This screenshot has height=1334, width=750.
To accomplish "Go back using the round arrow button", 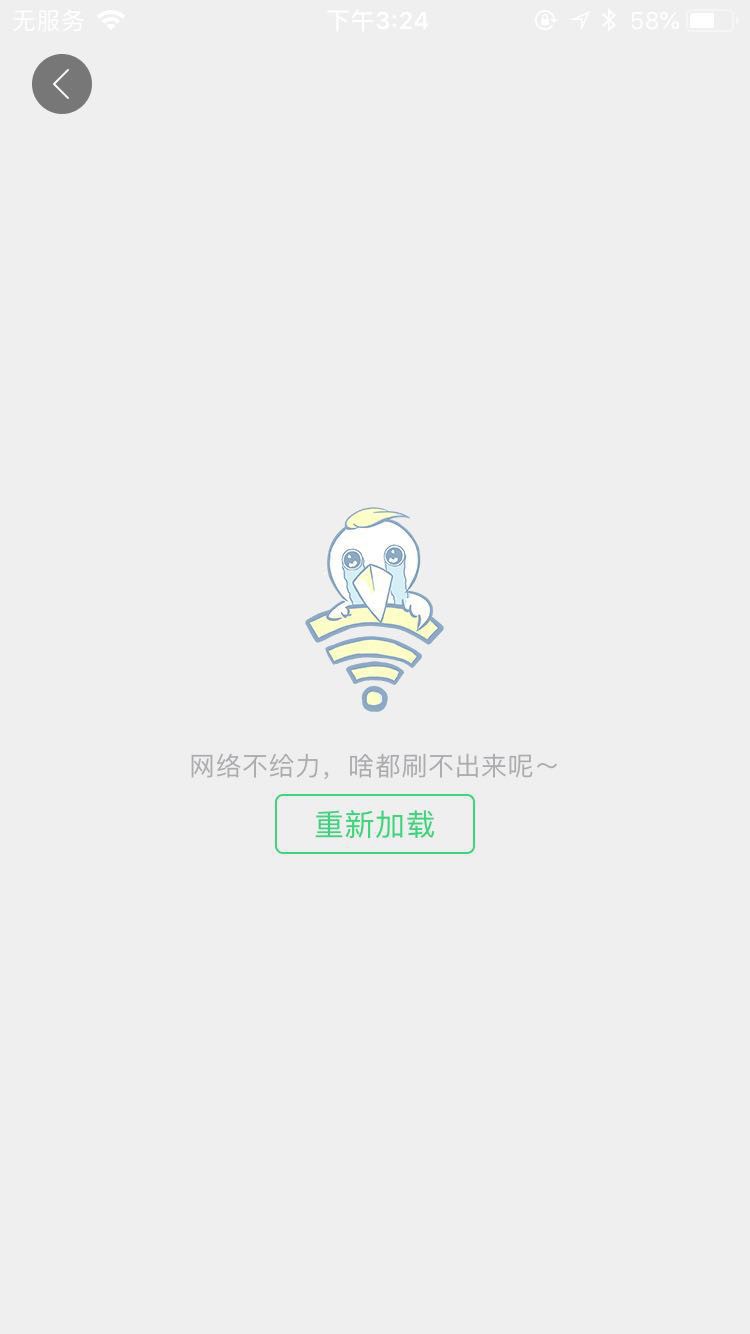I will click(x=62, y=84).
